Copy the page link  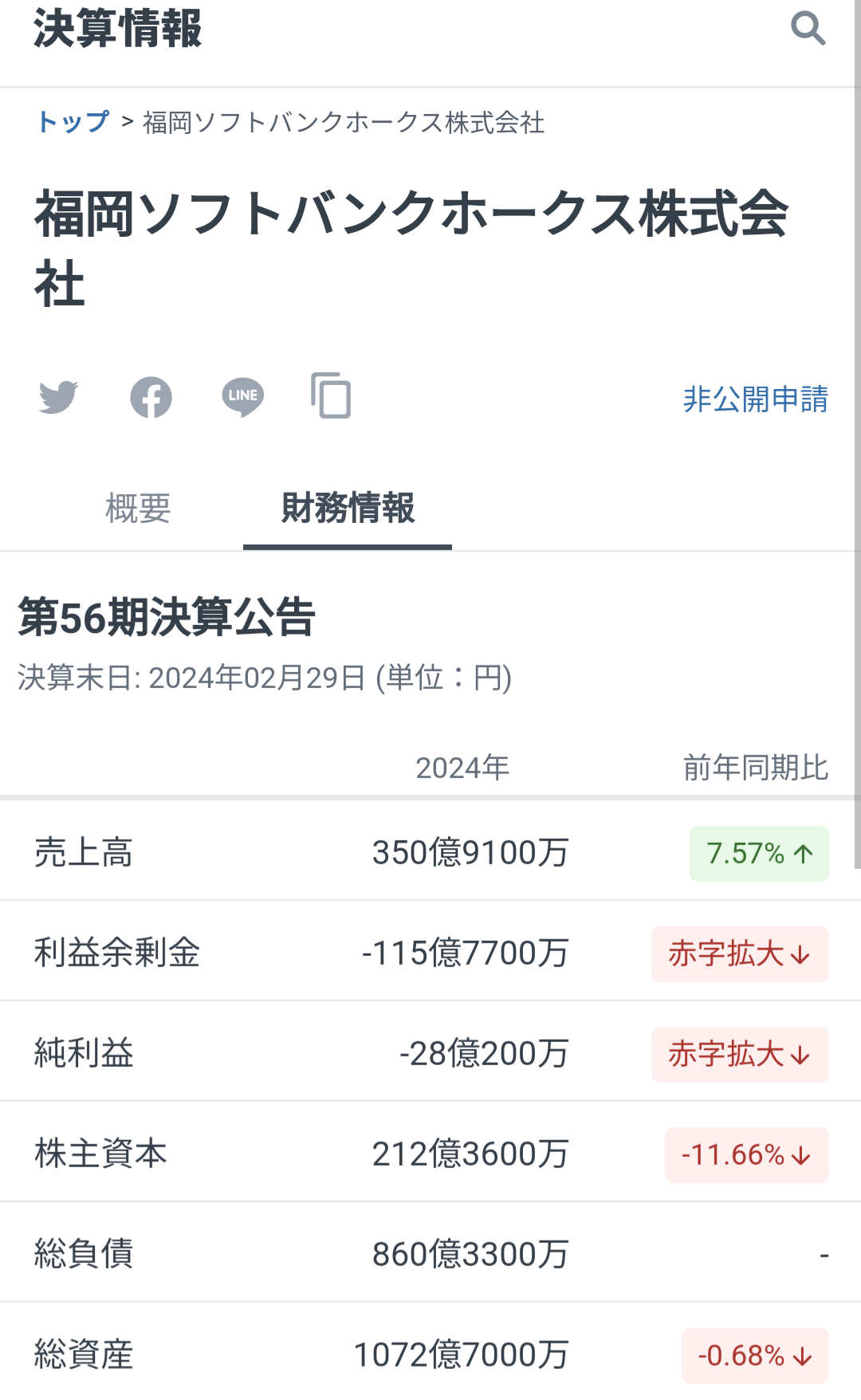point(332,395)
